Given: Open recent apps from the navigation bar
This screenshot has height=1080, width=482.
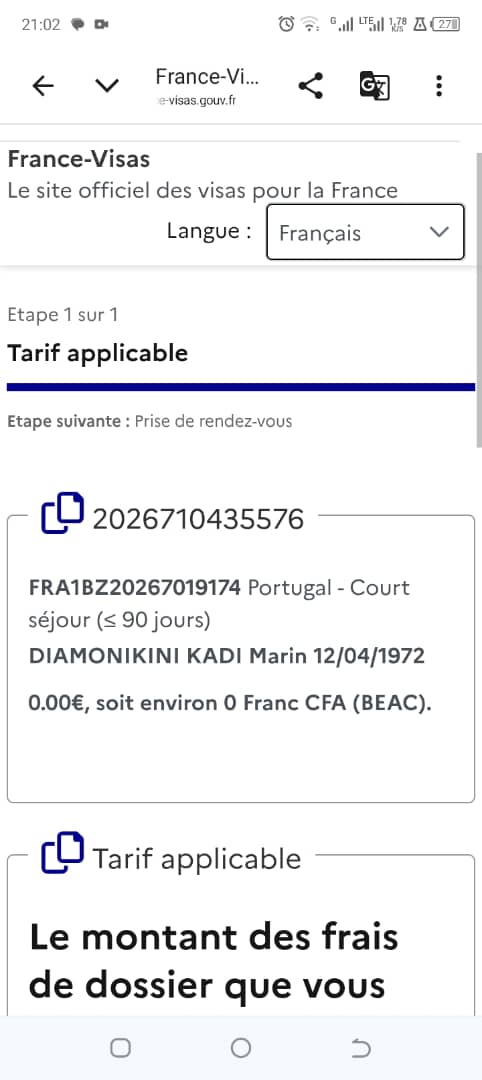Looking at the screenshot, I should [120, 1048].
